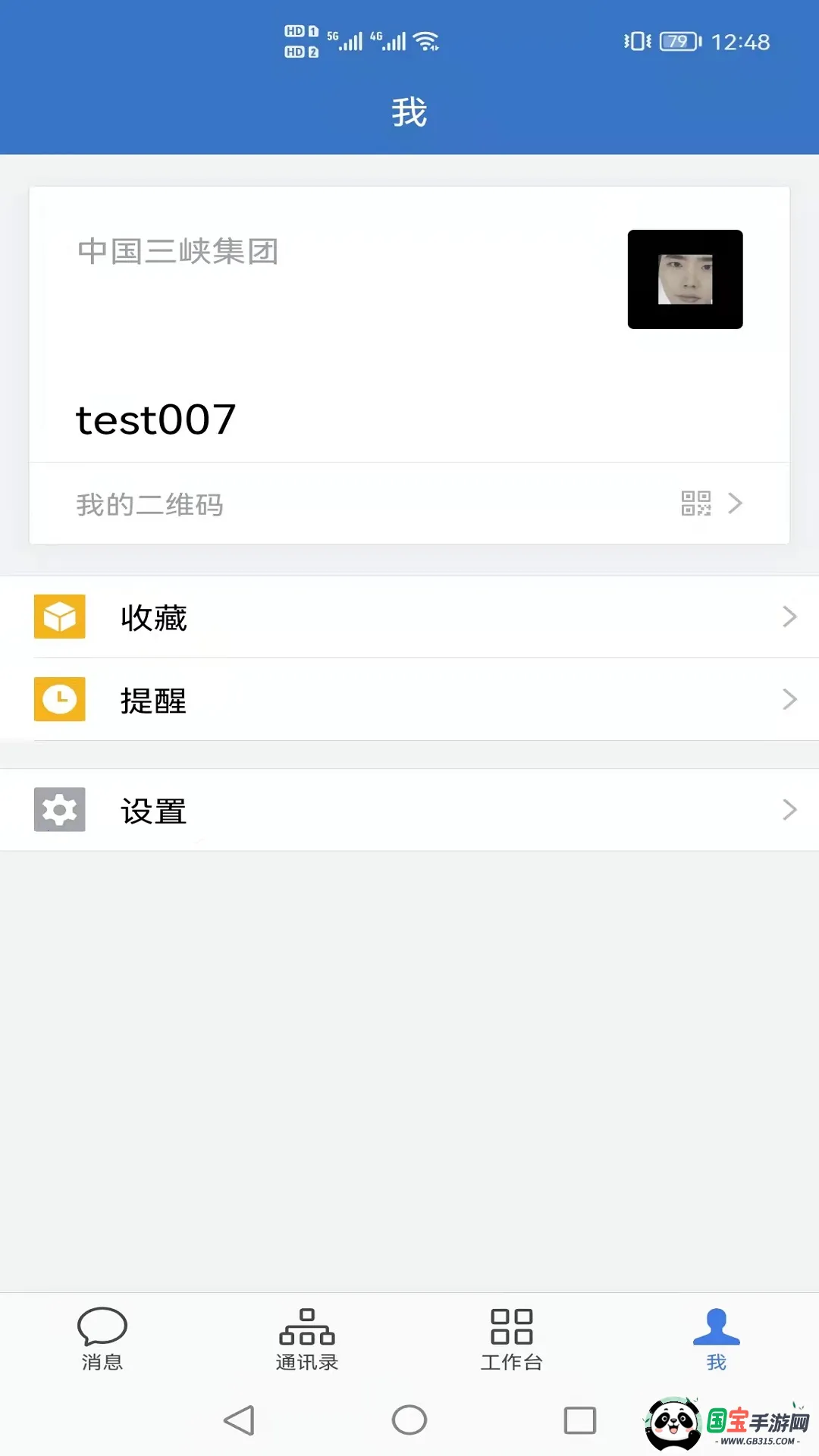
Task: Tap the battery level indicator showing 79
Action: [x=679, y=42]
